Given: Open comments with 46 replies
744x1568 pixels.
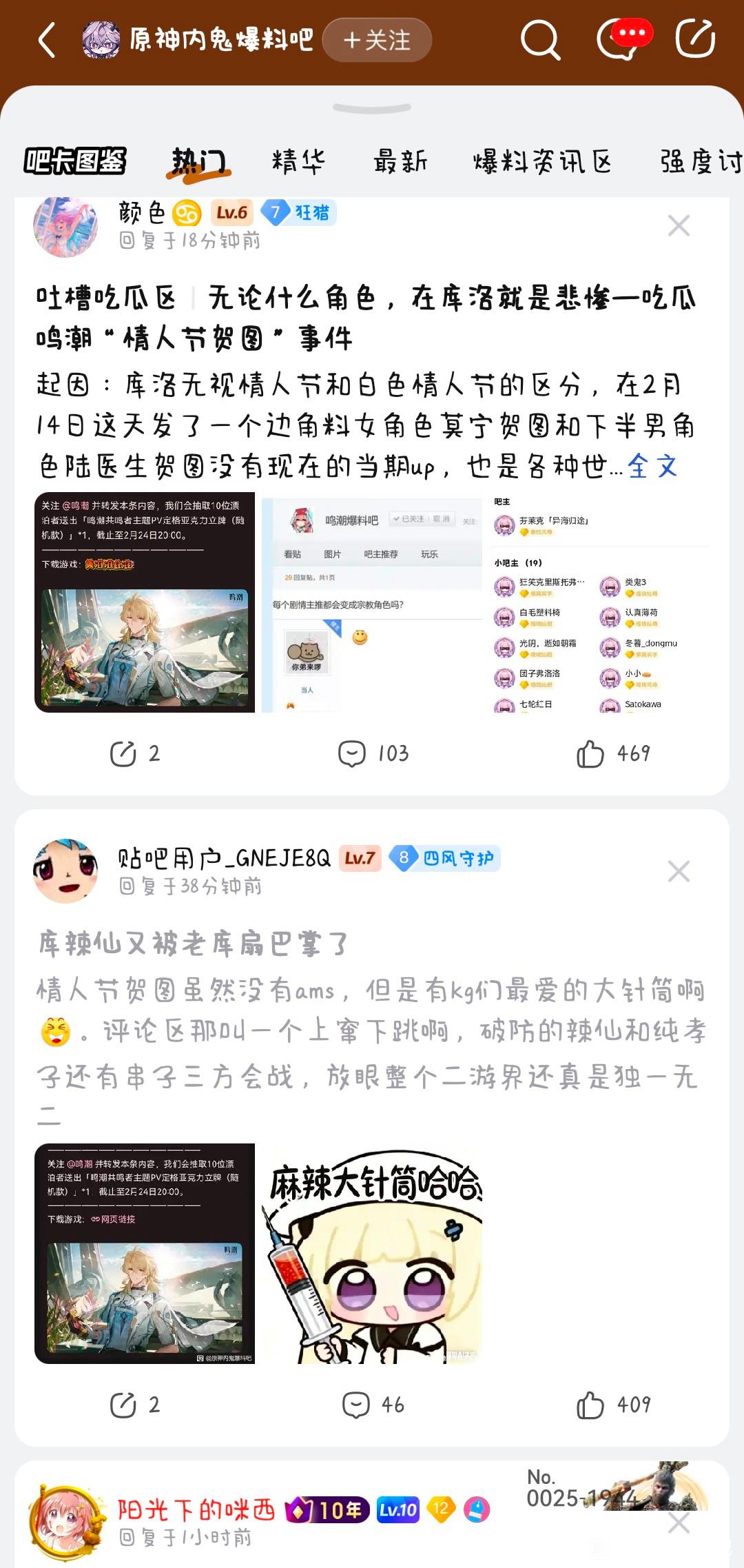Looking at the screenshot, I should pos(373,1405).
